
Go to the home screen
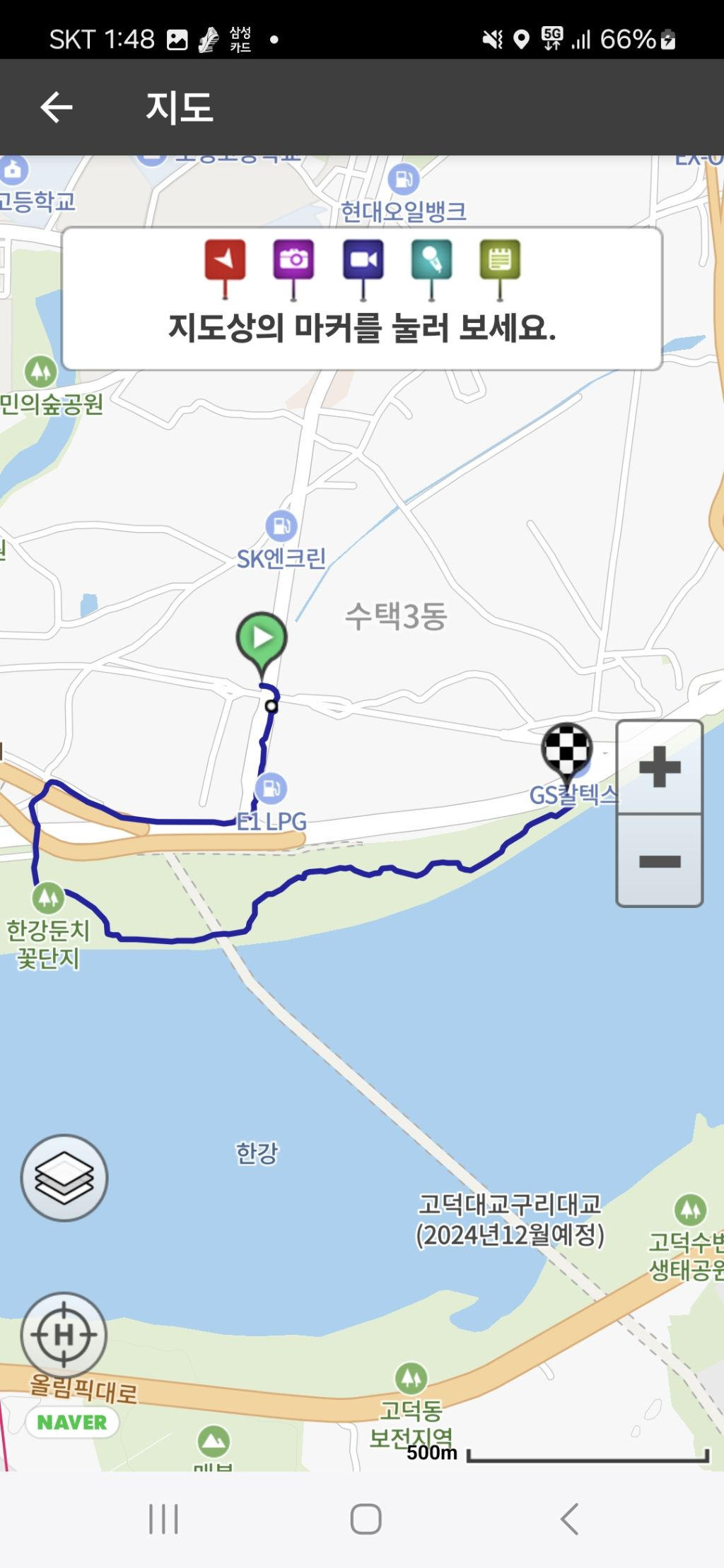click(366, 1519)
